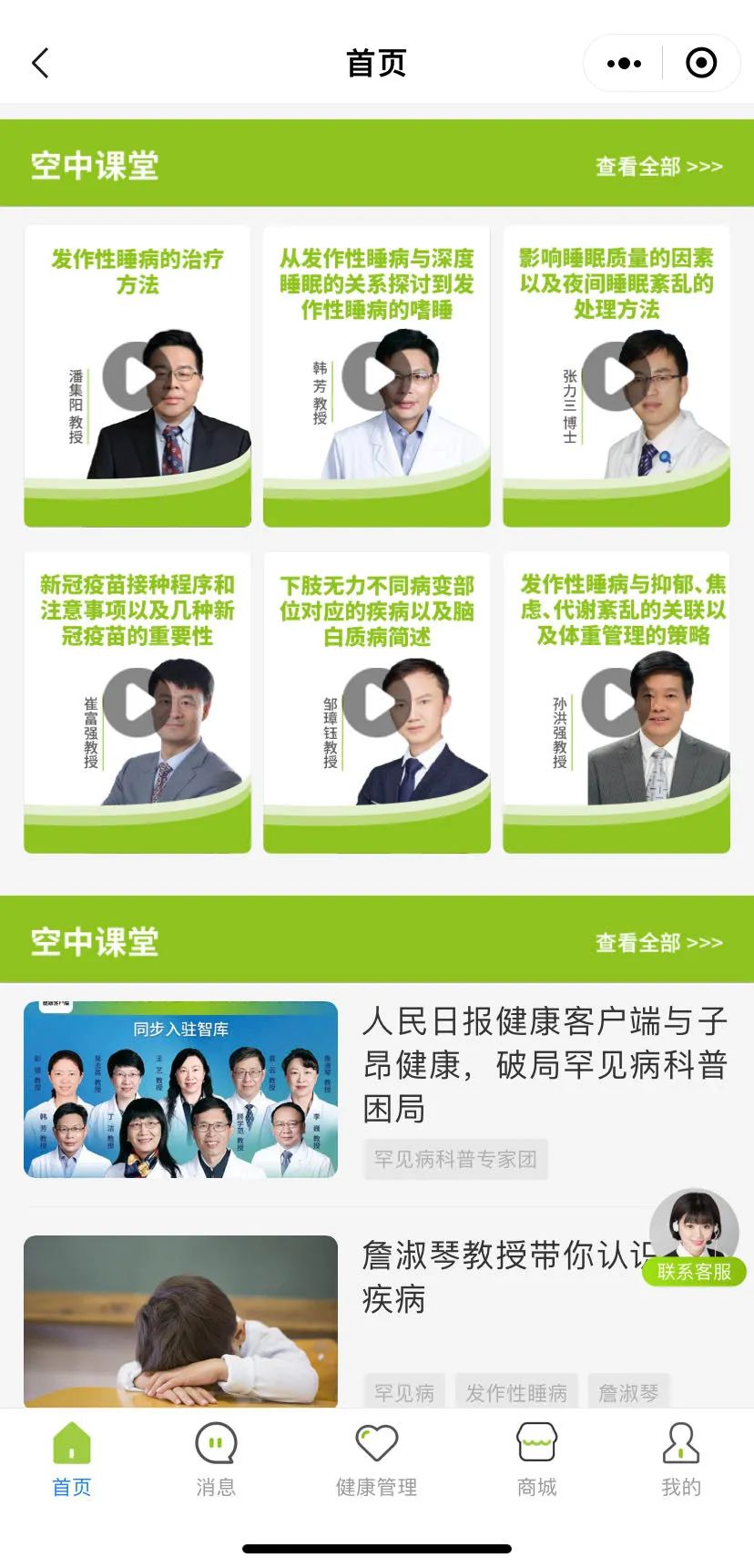Go back using the top-left arrow

(x=40, y=63)
